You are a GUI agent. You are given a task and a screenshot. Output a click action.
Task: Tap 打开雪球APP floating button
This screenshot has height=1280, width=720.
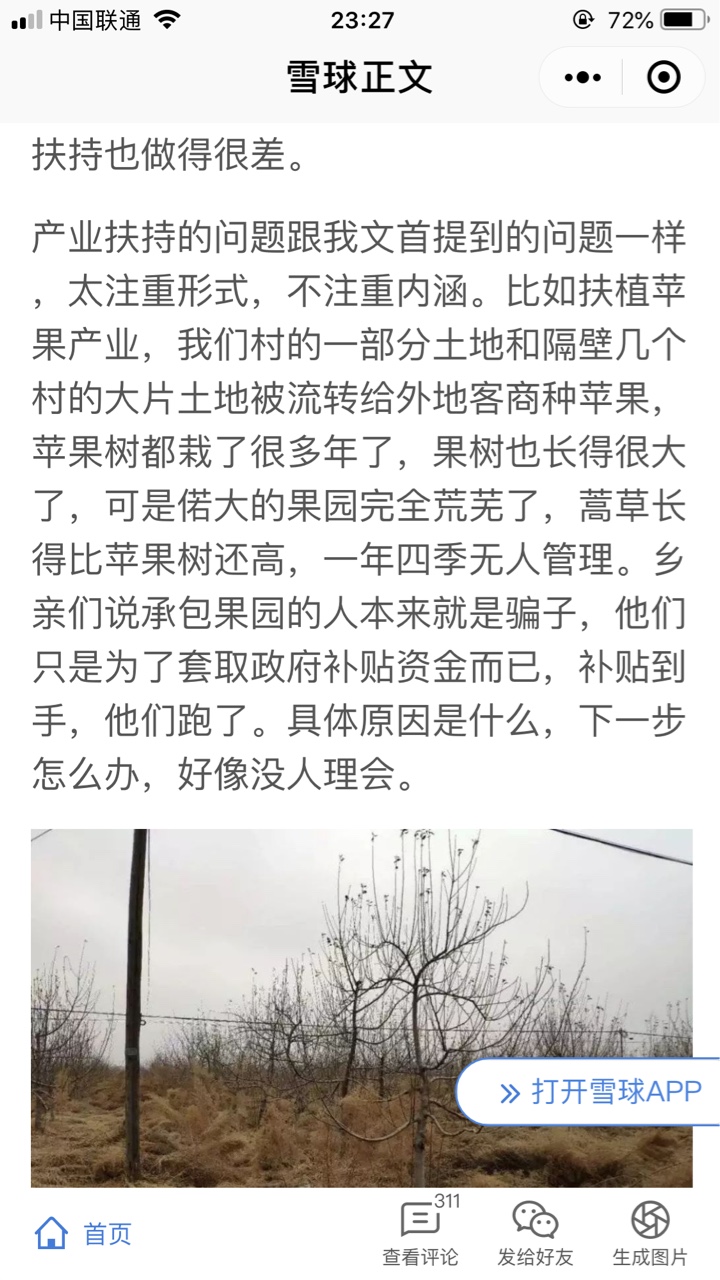(x=589, y=1091)
